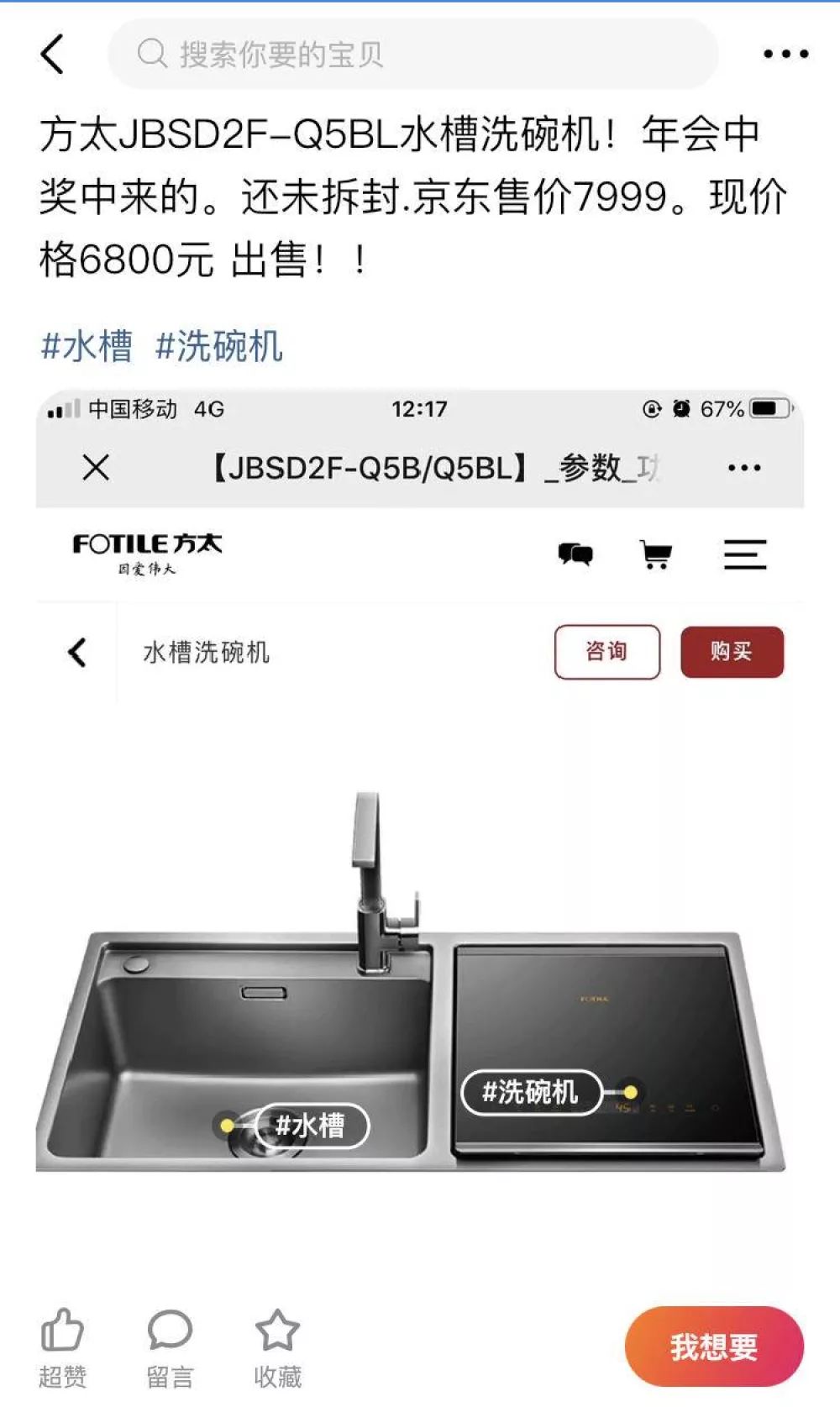
Task: Go back using the top-left arrow
Action: coord(52,55)
